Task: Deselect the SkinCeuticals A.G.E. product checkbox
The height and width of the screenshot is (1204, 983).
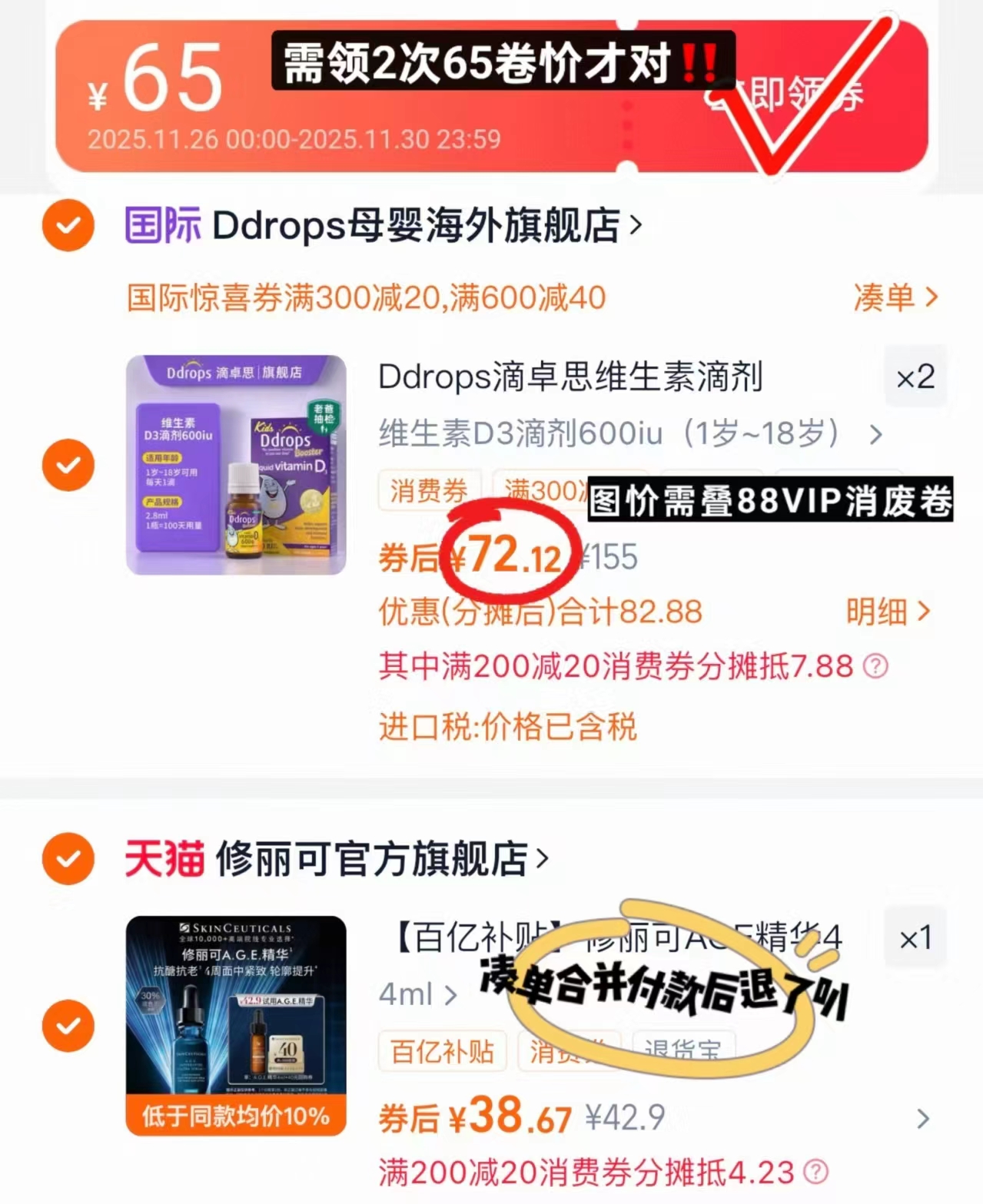Action: pos(68,1026)
